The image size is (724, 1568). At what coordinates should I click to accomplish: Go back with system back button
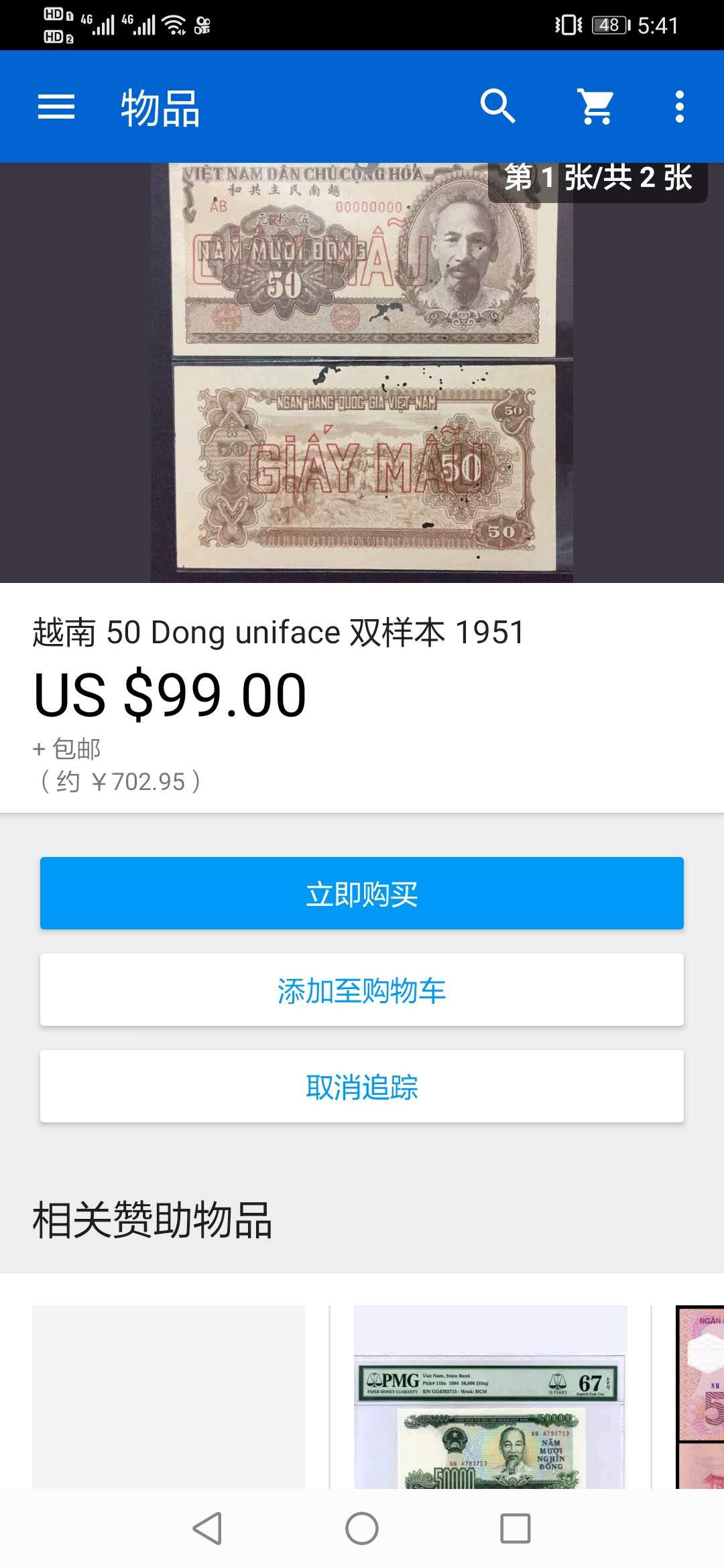click(x=207, y=1528)
